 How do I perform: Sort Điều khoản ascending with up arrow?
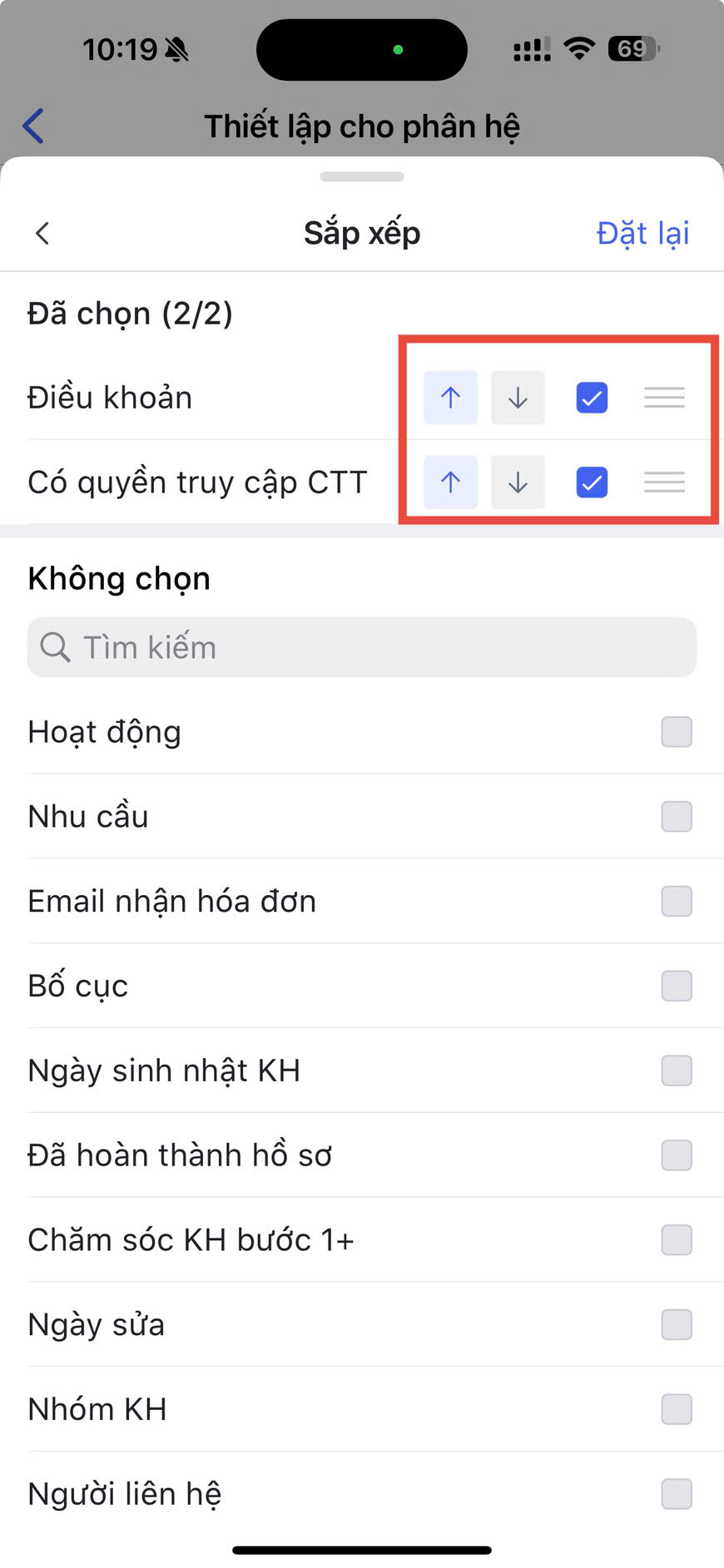click(x=450, y=398)
